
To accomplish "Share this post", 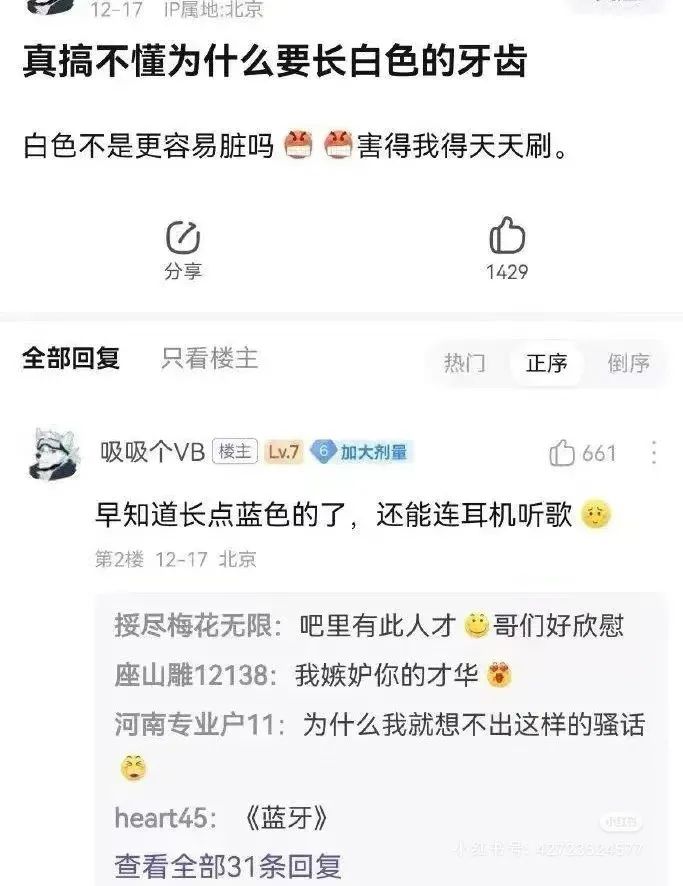I will pyautogui.click(x=183, y=249).
